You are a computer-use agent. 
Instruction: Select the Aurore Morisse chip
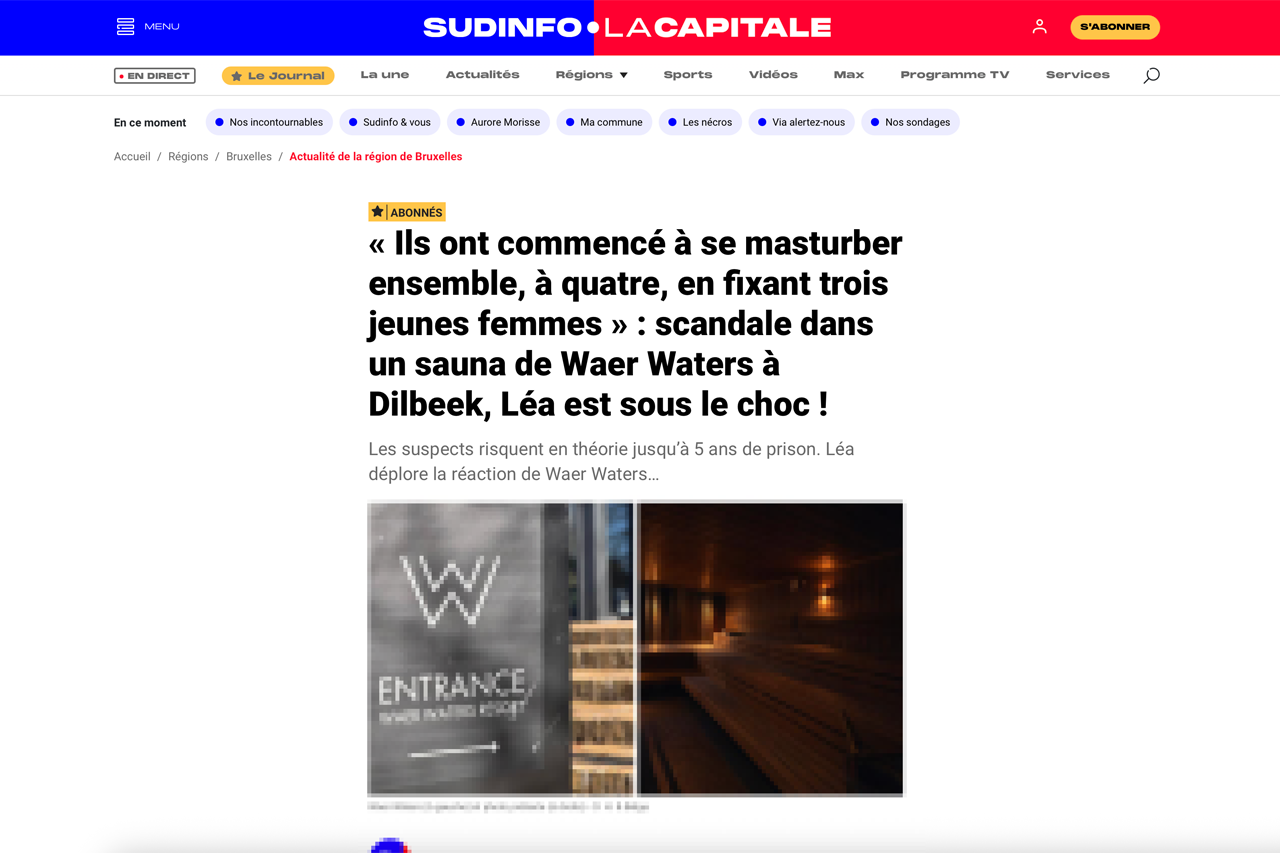(497, 122)
